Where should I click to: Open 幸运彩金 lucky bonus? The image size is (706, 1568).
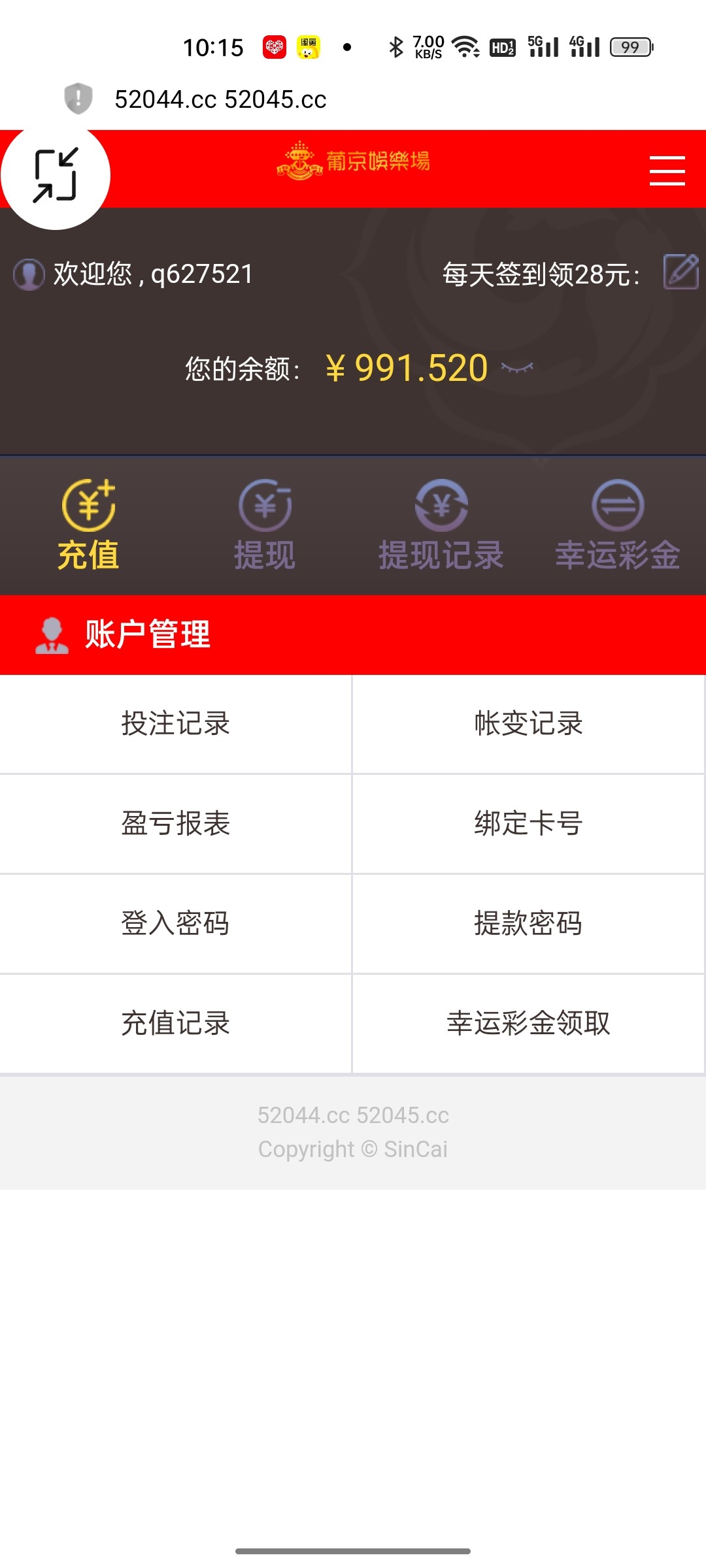618,525
